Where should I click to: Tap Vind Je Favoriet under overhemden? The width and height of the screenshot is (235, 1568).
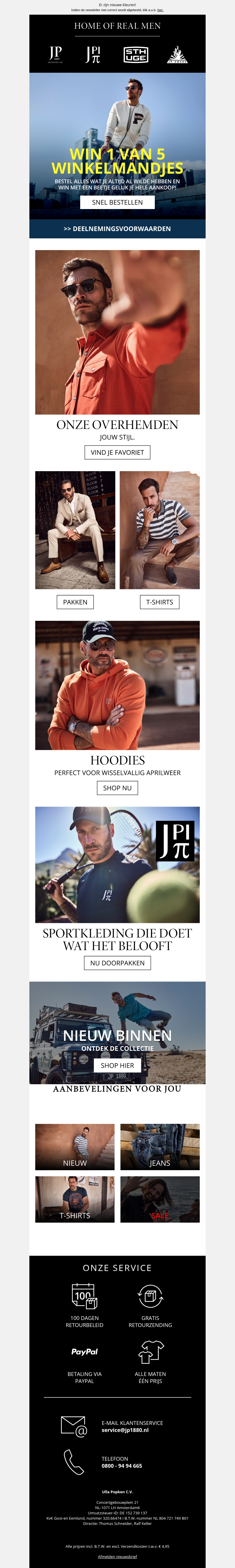coord(117,452)
